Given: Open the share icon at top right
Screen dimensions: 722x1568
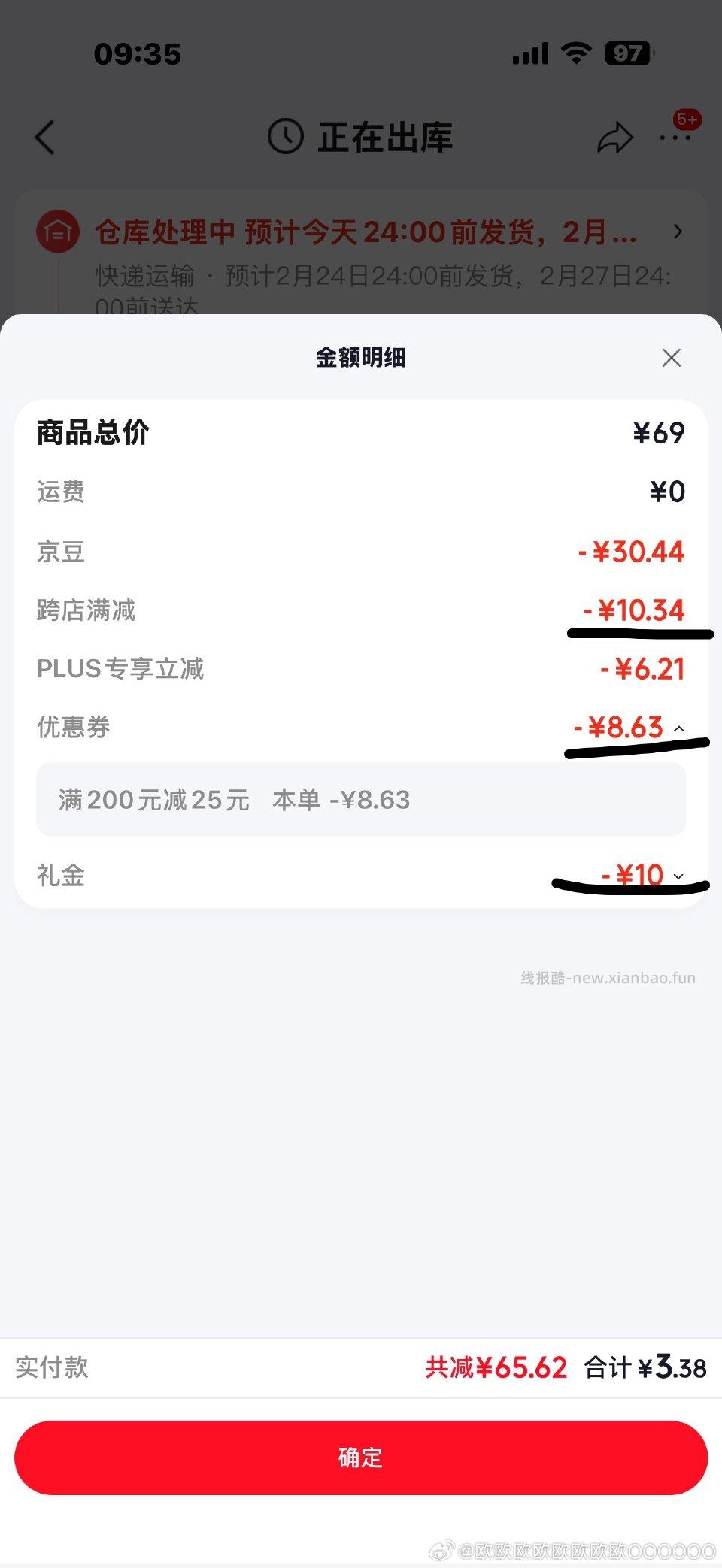Looking at the screenshot, I should [615, 136].
